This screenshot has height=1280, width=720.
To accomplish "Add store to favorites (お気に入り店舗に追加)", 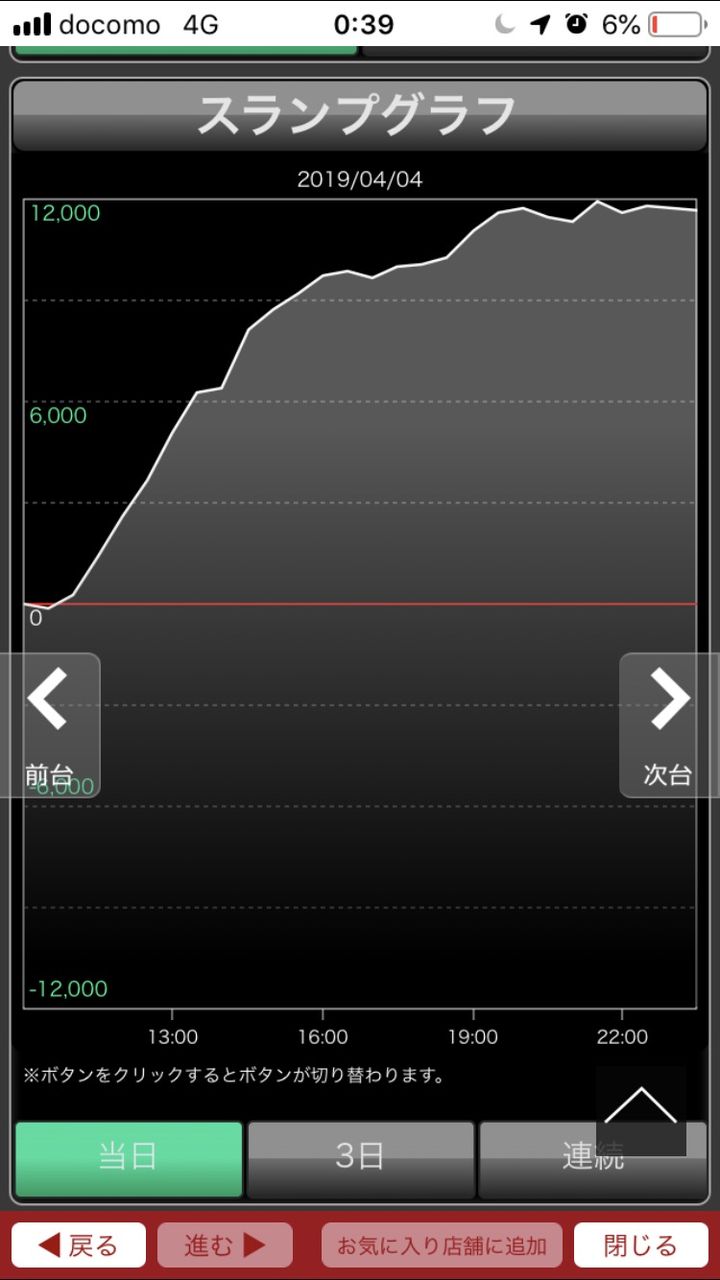I will (x=441, y=1245).
